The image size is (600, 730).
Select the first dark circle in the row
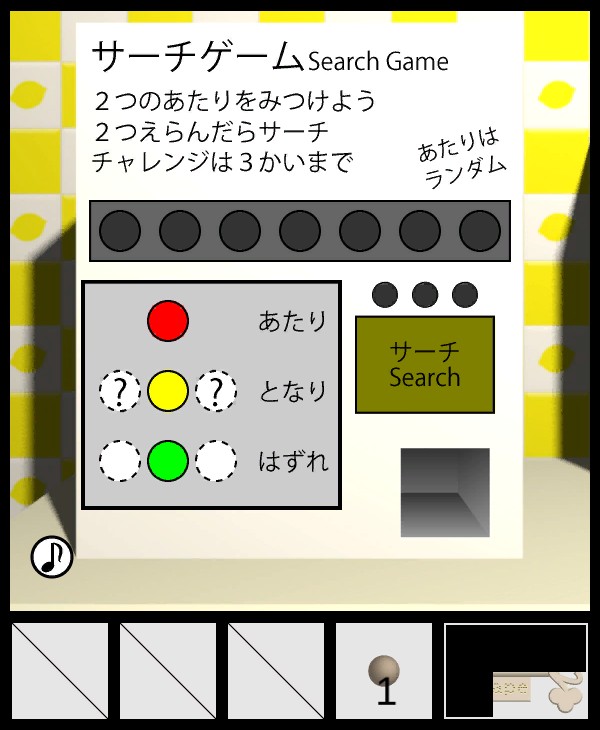(120, 232)
